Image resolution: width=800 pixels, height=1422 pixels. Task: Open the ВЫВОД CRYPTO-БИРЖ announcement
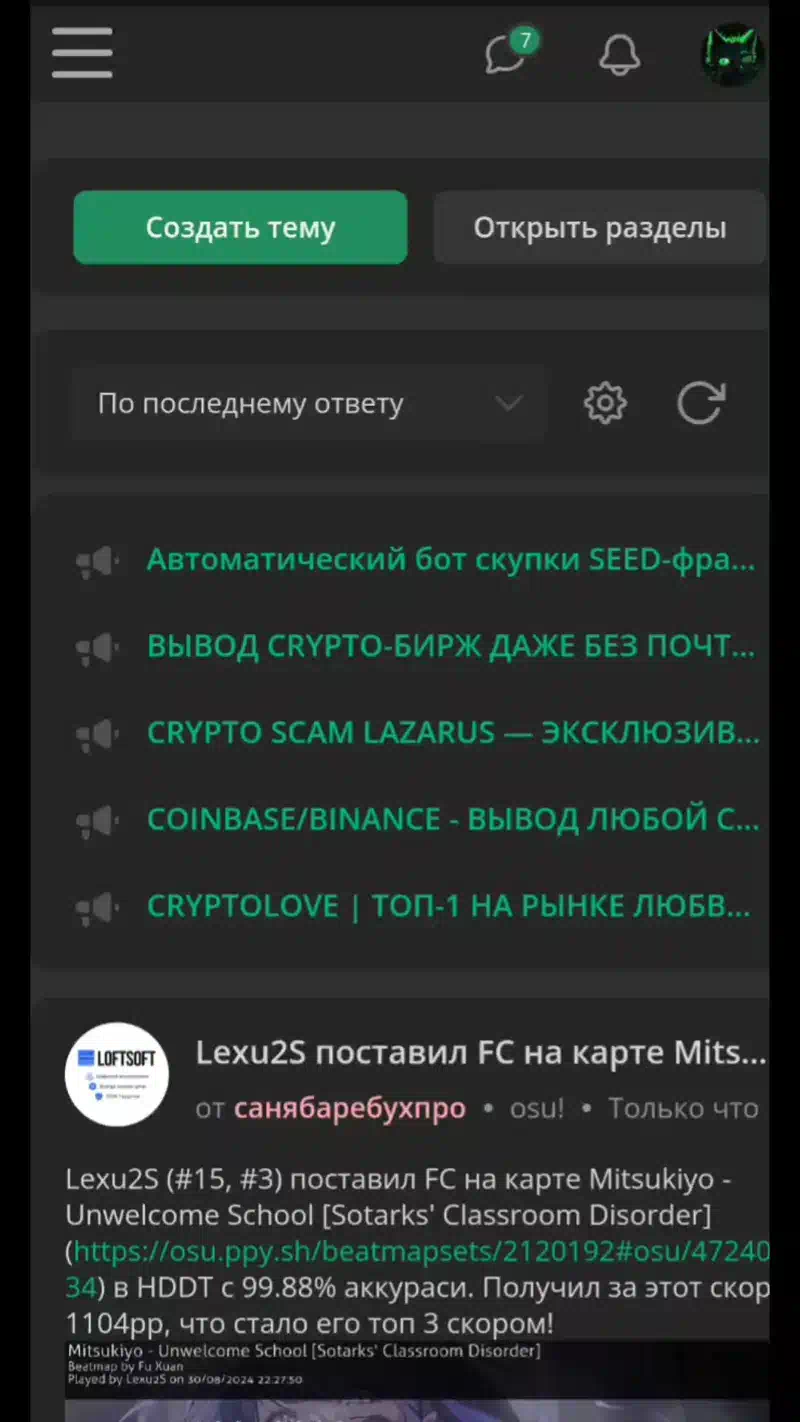(x=450, y=647)
